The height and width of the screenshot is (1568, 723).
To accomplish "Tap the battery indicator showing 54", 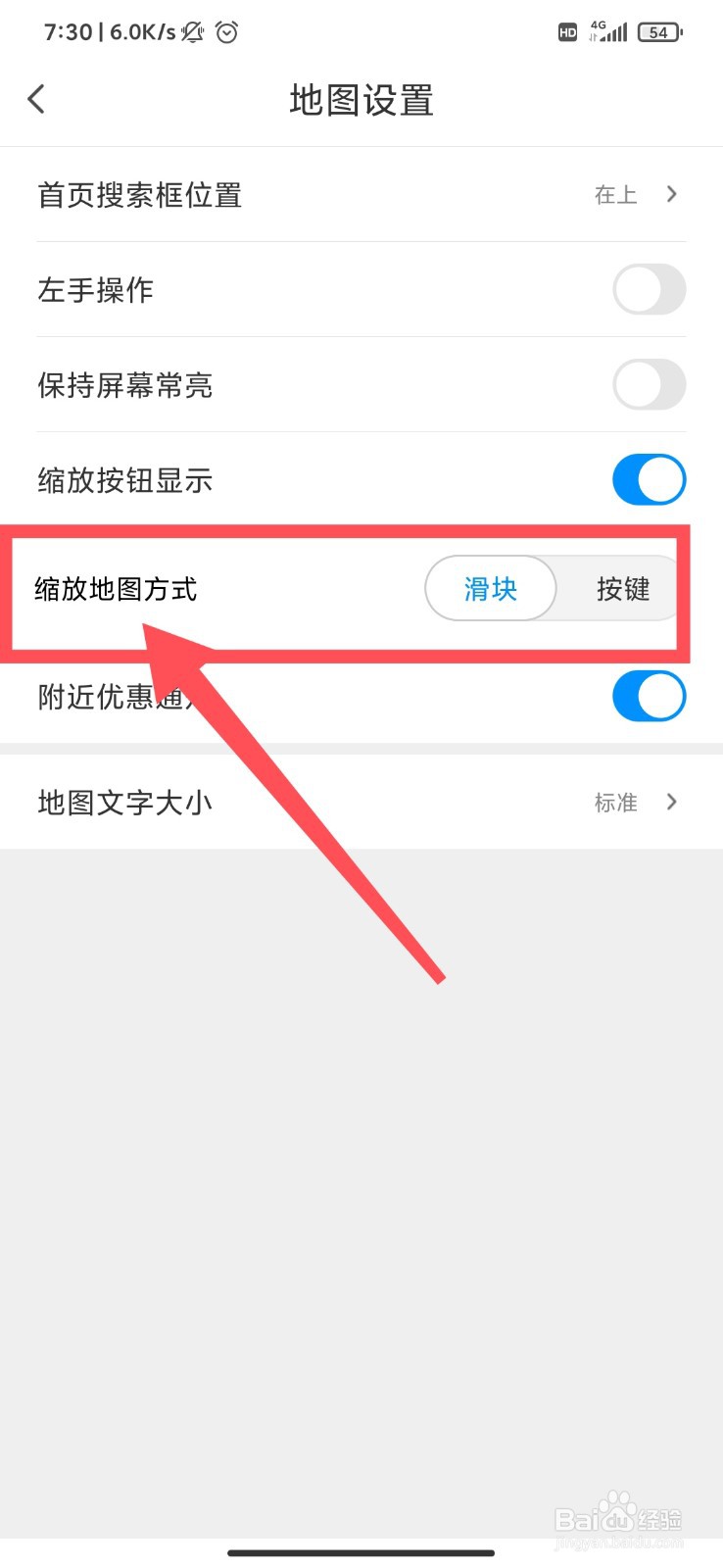I will tap(658, 32).
